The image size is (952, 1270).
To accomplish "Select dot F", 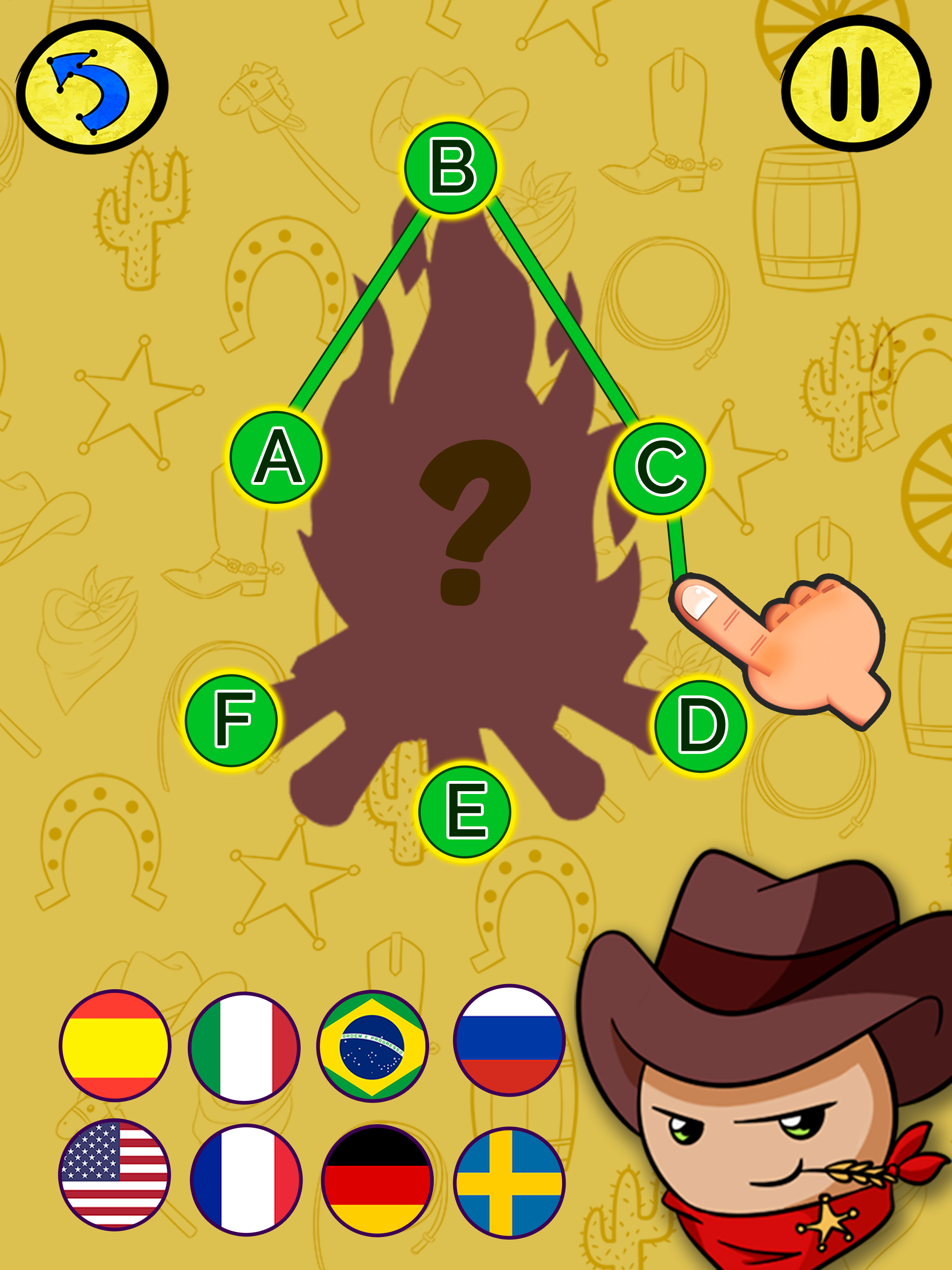I will click(232, 721).
